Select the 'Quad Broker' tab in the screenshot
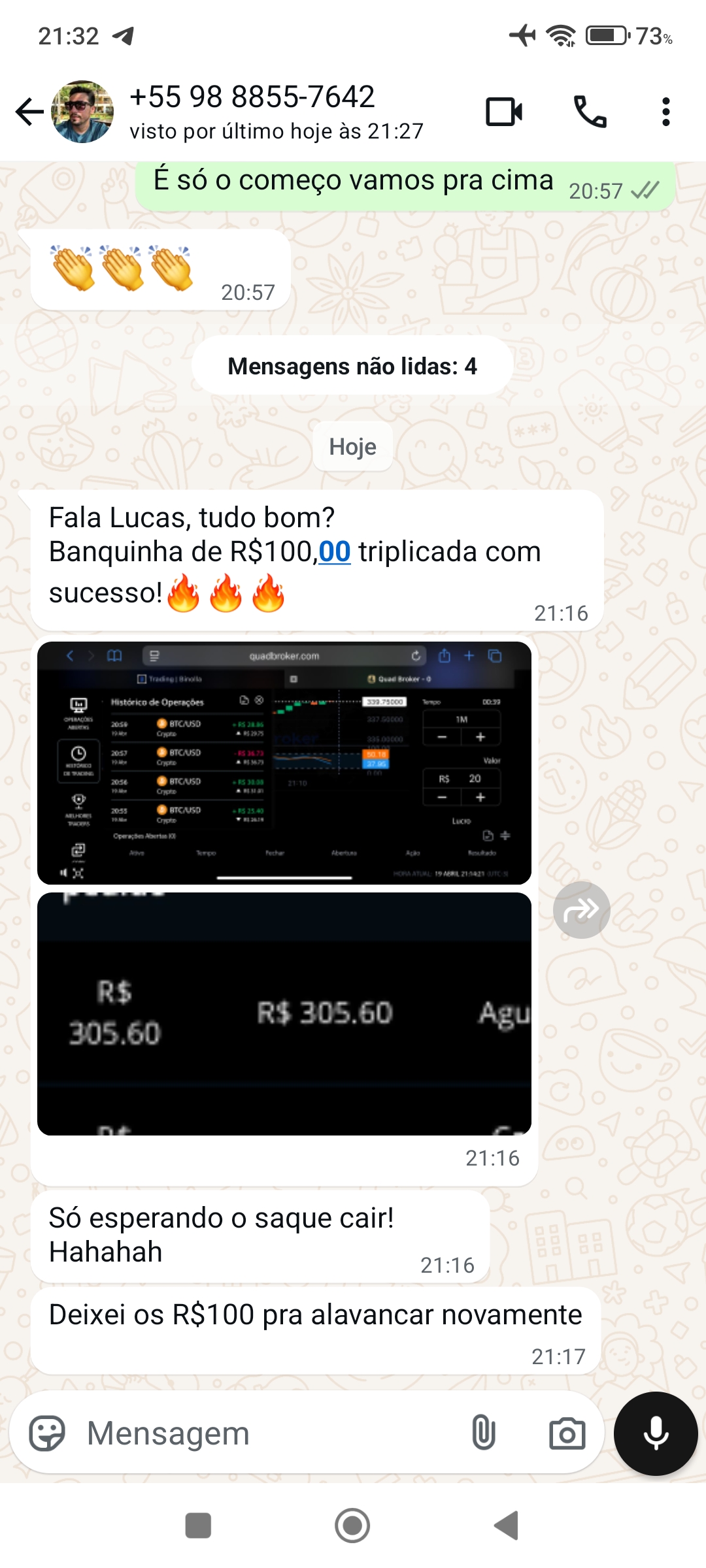Viewport: 706px width, 1568px height. point(404,679)
